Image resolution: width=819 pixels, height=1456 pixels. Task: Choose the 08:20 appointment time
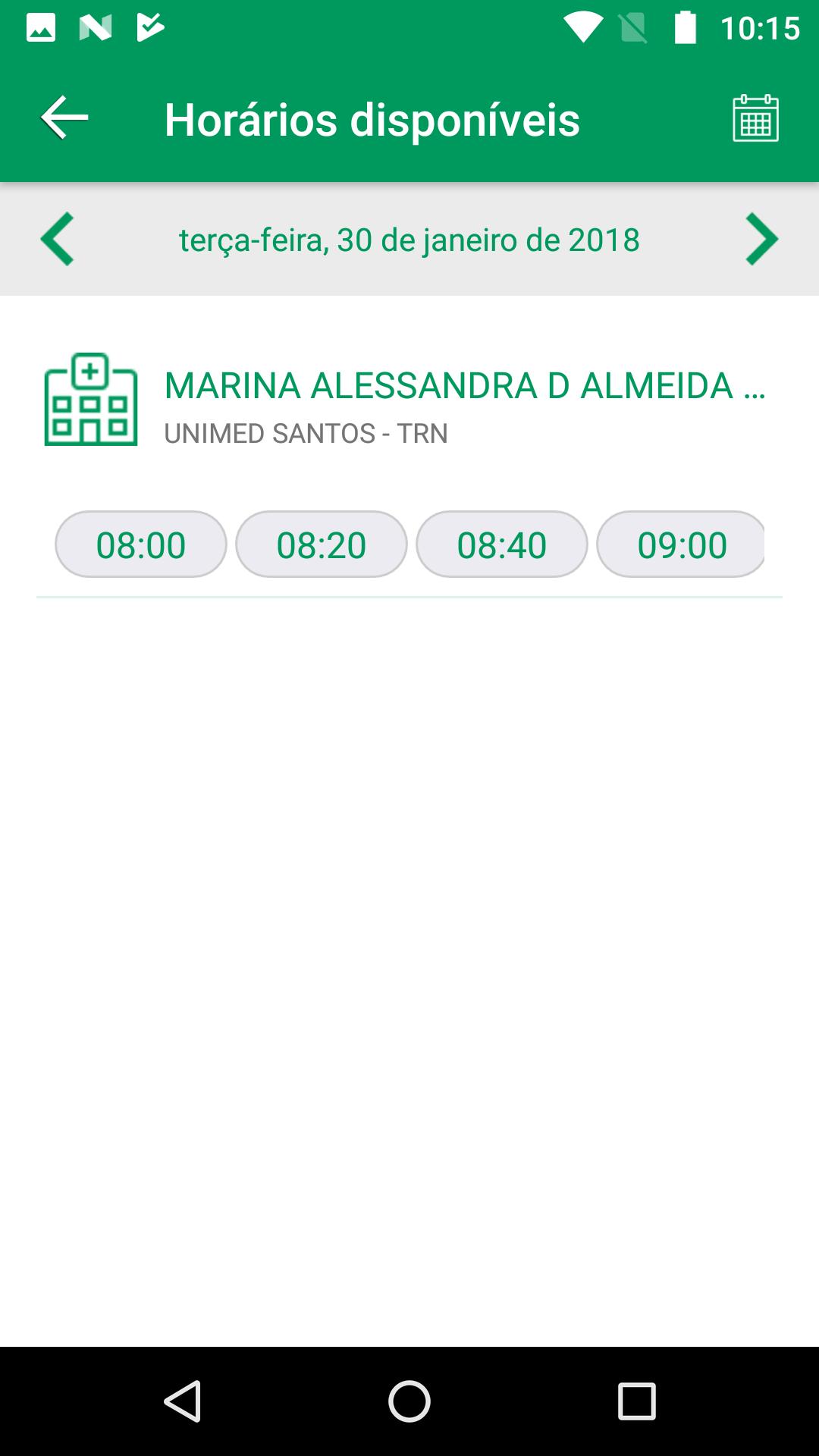coord(322,544)
